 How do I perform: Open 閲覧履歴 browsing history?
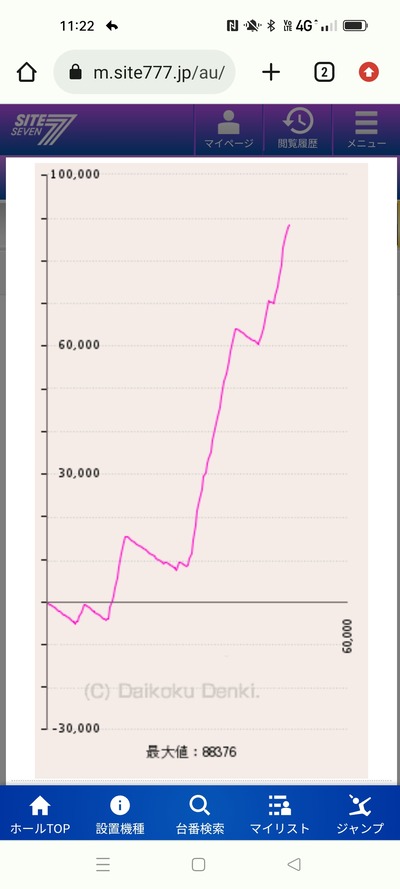(x=297, y=130)
